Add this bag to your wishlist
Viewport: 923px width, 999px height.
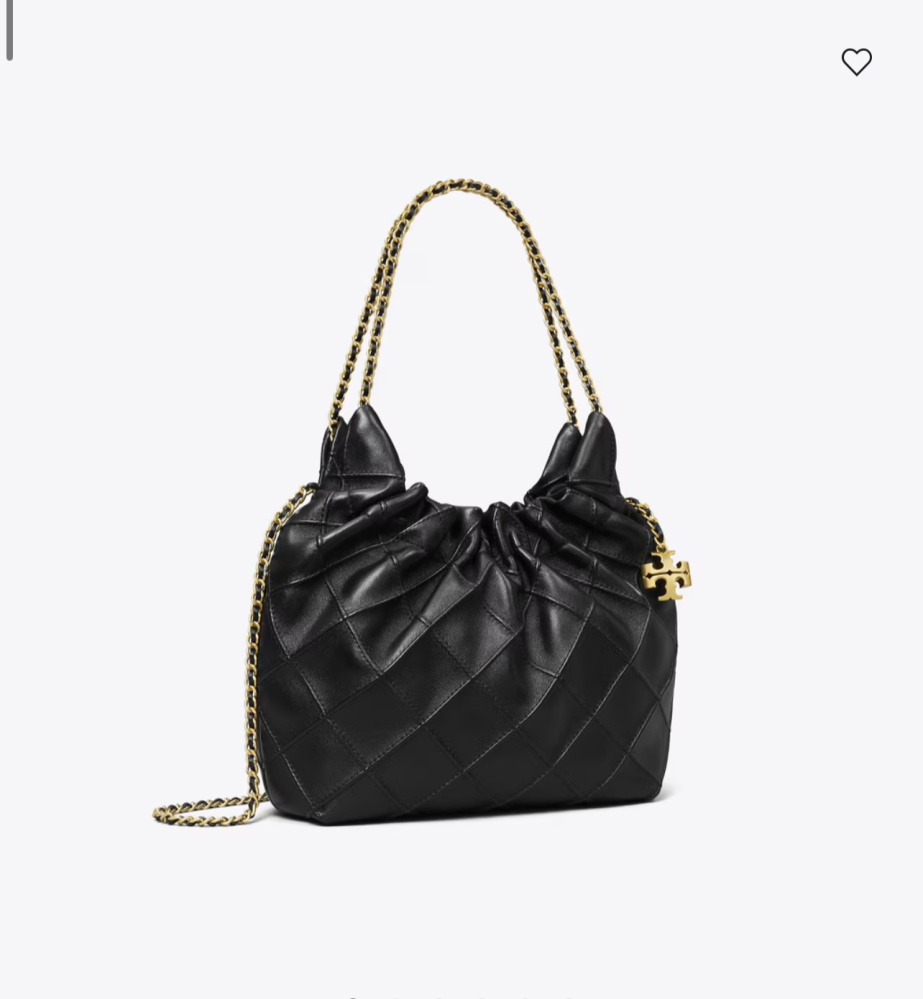[856, 62]
